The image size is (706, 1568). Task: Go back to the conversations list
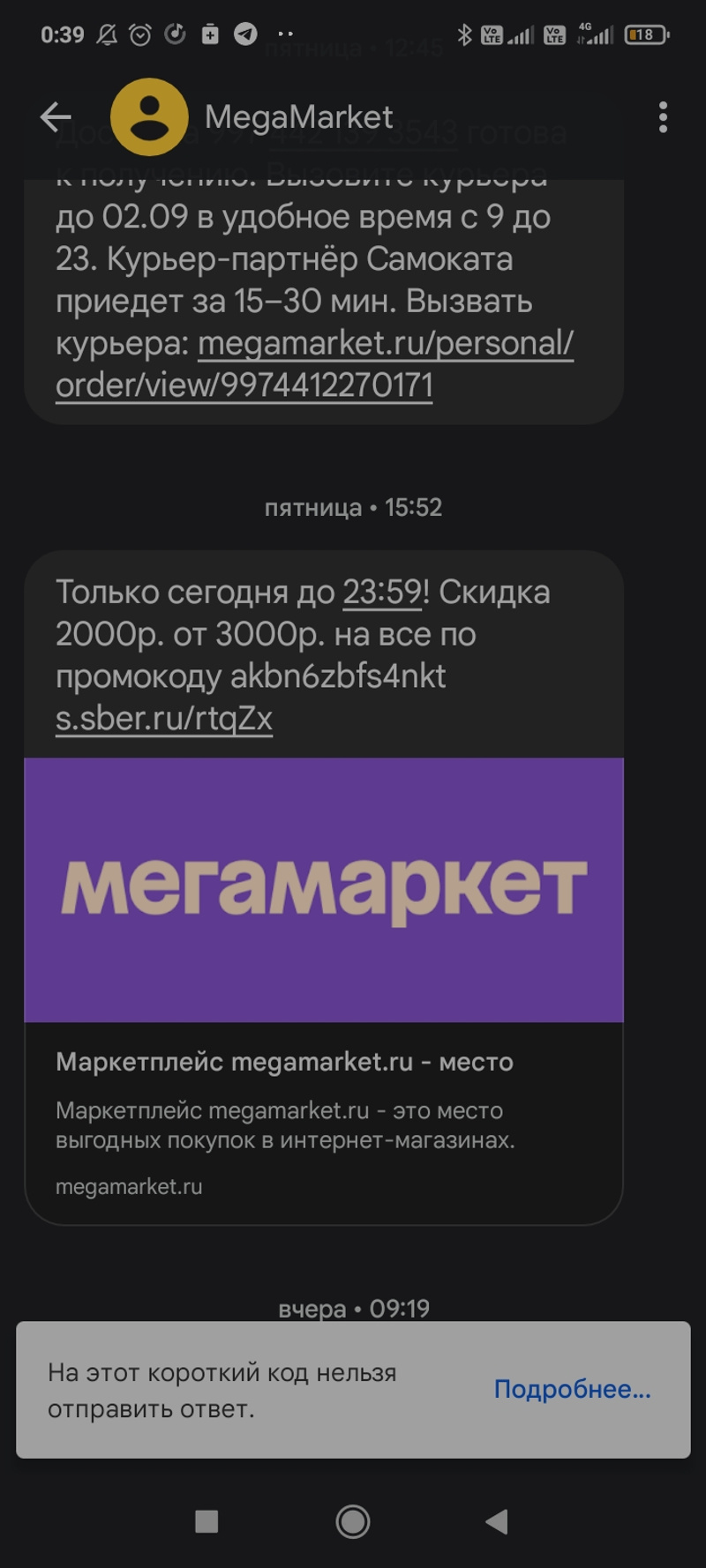[x=56, y=116]
